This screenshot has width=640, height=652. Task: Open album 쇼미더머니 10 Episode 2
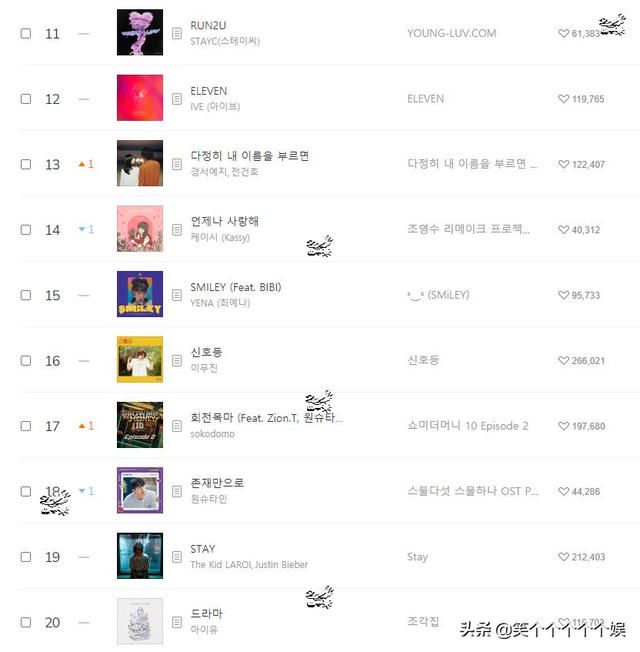point(468,426)
